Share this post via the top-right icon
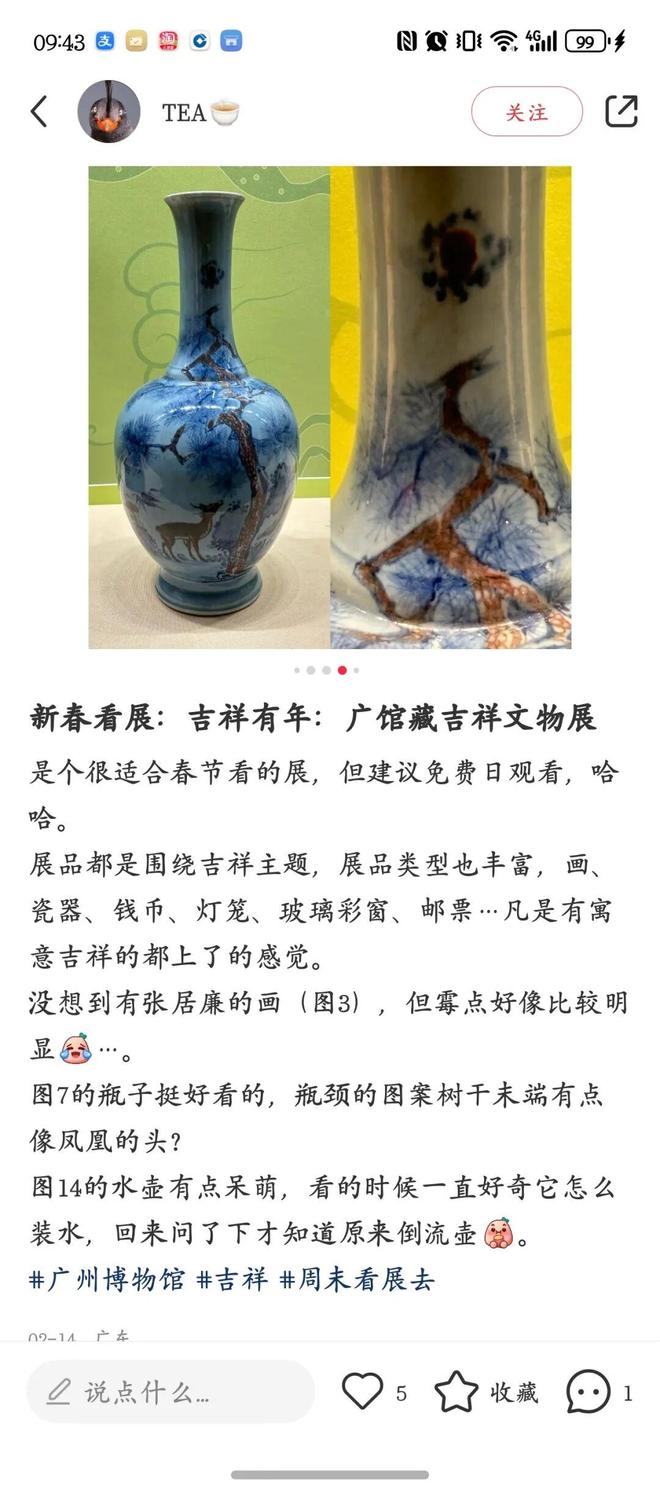Image resolution: width=660 pixels, height=1490 pixels. tap(621, 111)
